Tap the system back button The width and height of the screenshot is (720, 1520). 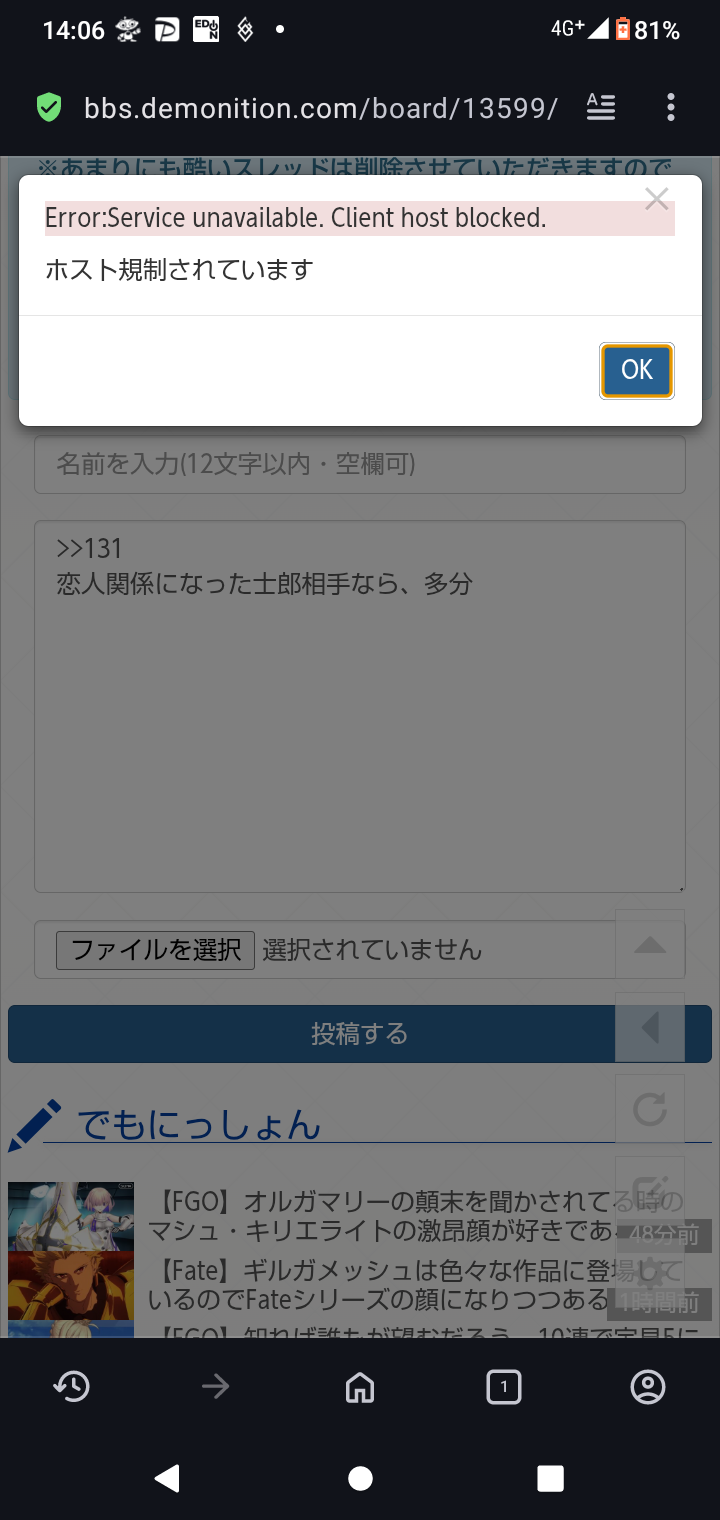pyautogui.click(x=168, y=1478)
